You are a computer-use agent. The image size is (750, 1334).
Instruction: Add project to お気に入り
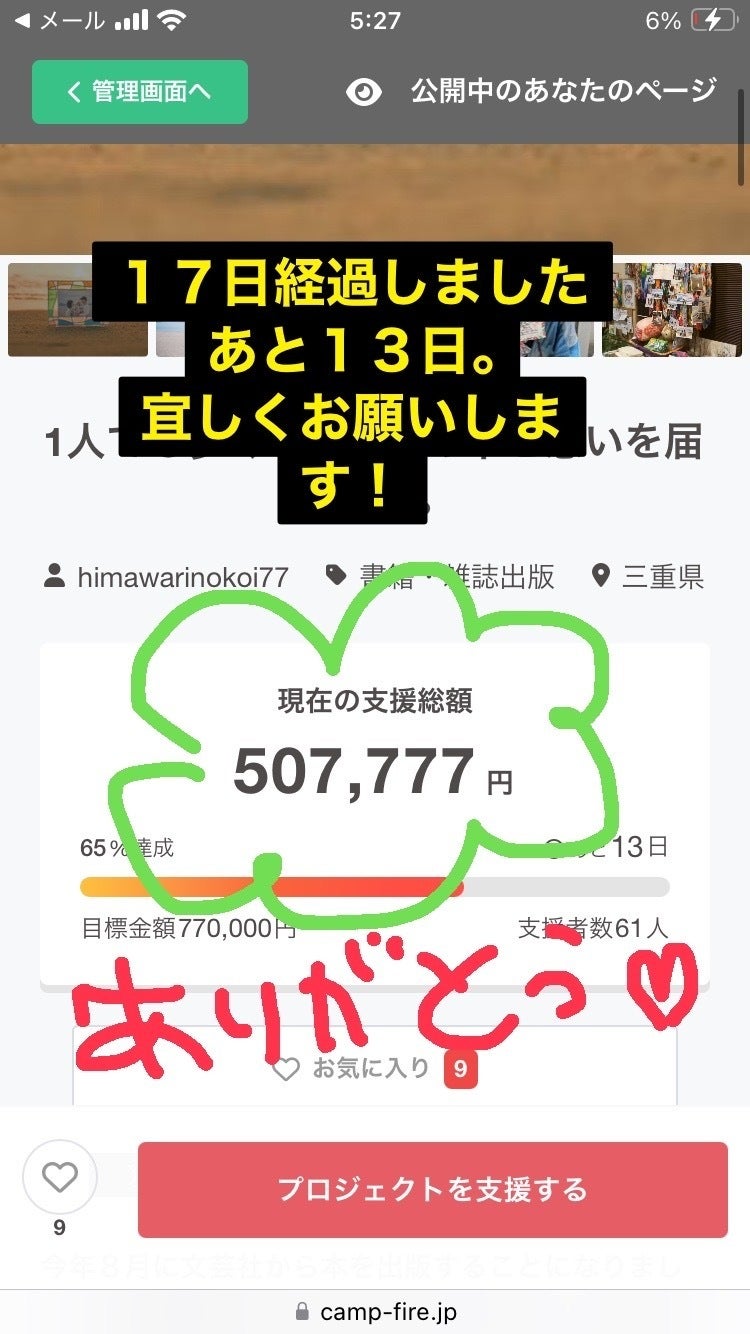click(x=373, y=1069)
